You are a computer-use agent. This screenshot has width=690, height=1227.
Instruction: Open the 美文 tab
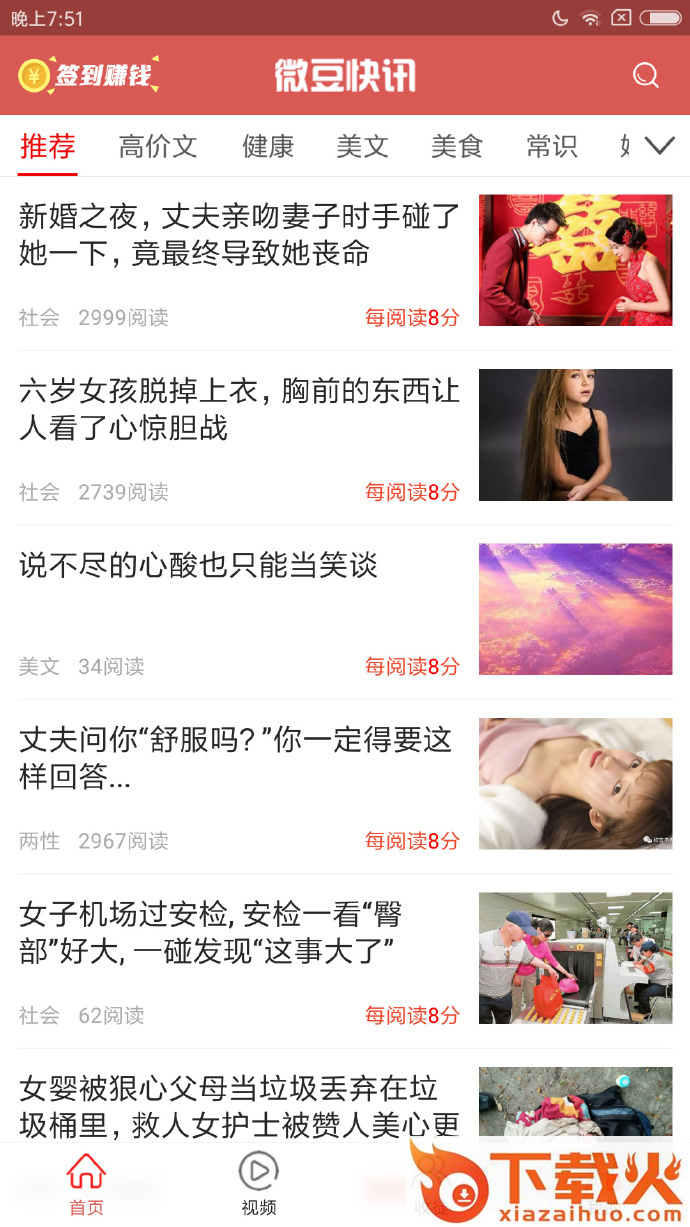click(x=362, y=147)
